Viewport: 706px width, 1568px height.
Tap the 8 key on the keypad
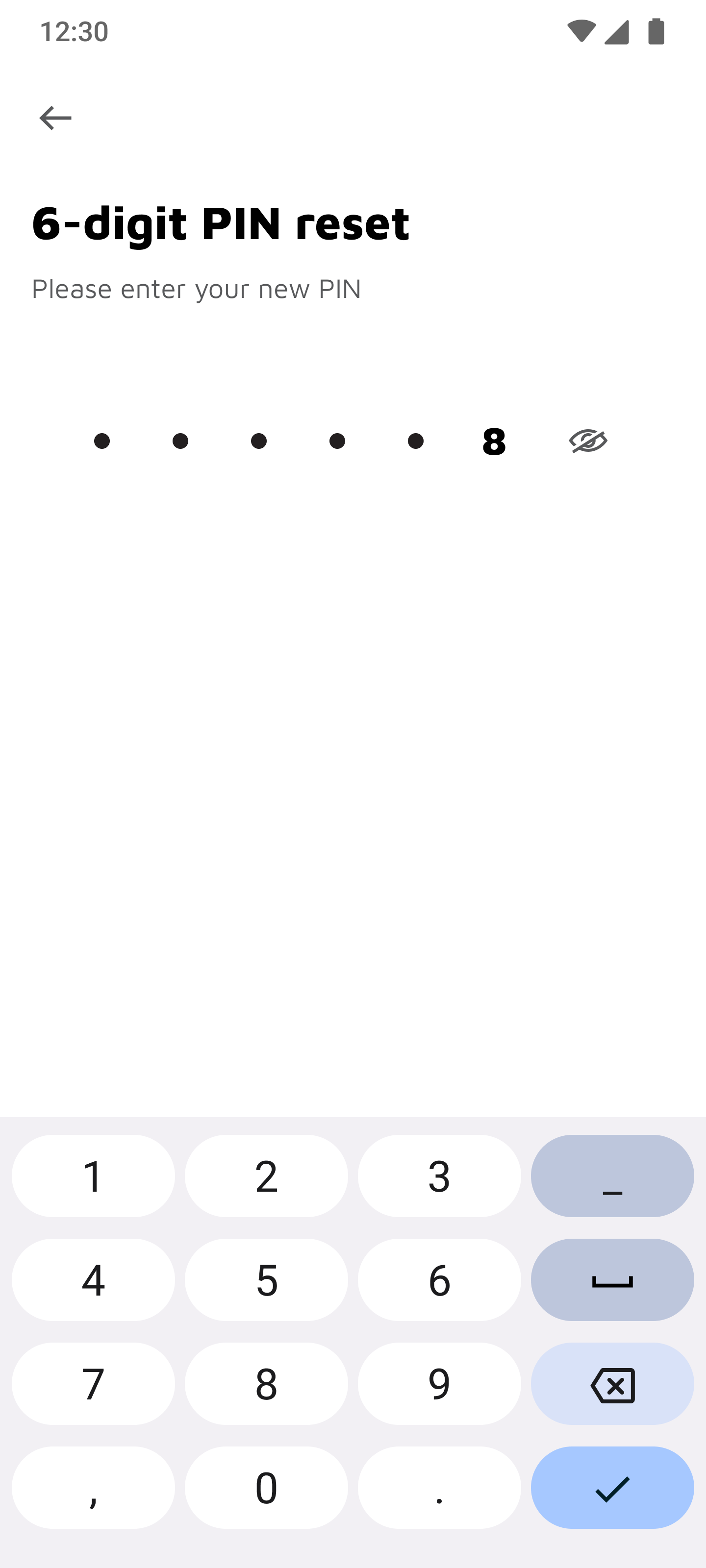[266, 1384]
